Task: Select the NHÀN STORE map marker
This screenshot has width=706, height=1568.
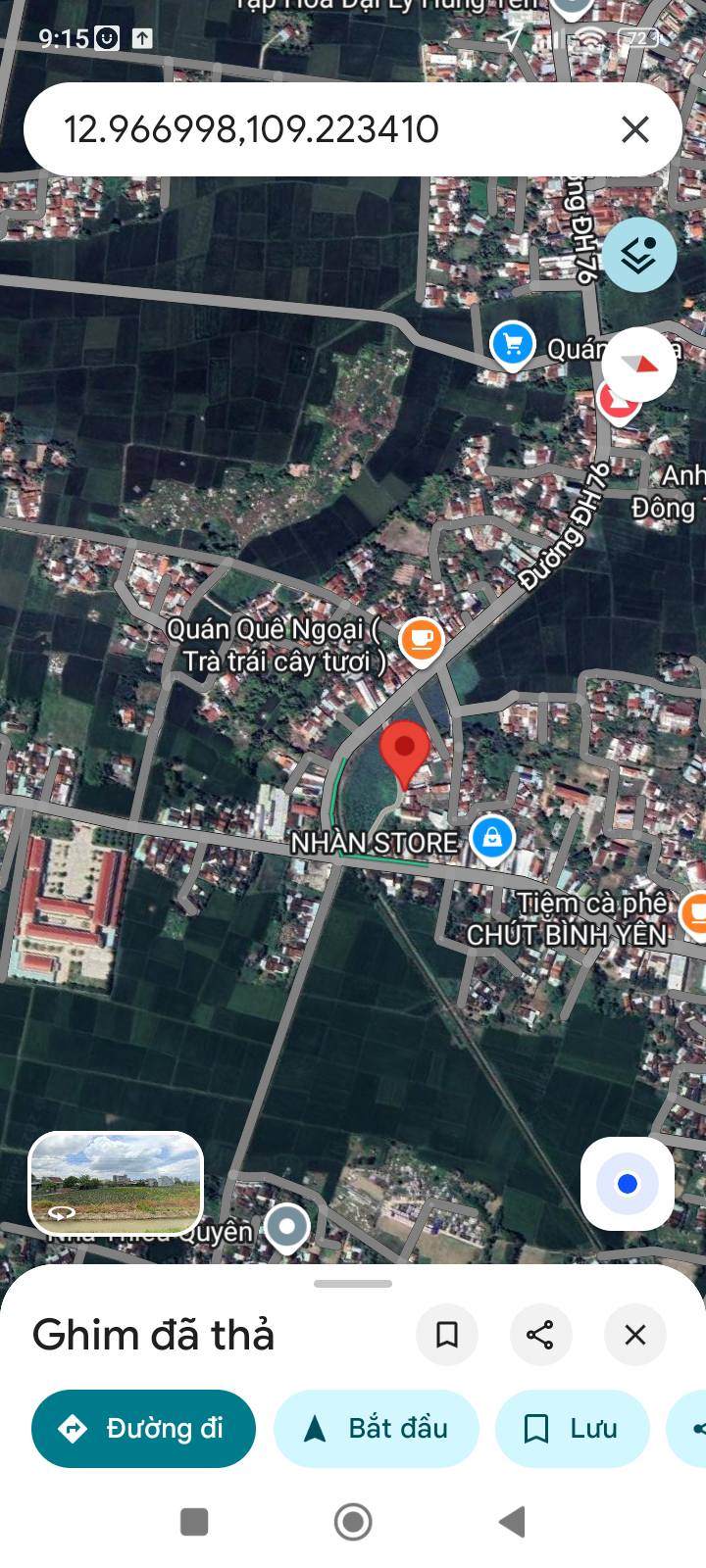Action: click(492, 839)
